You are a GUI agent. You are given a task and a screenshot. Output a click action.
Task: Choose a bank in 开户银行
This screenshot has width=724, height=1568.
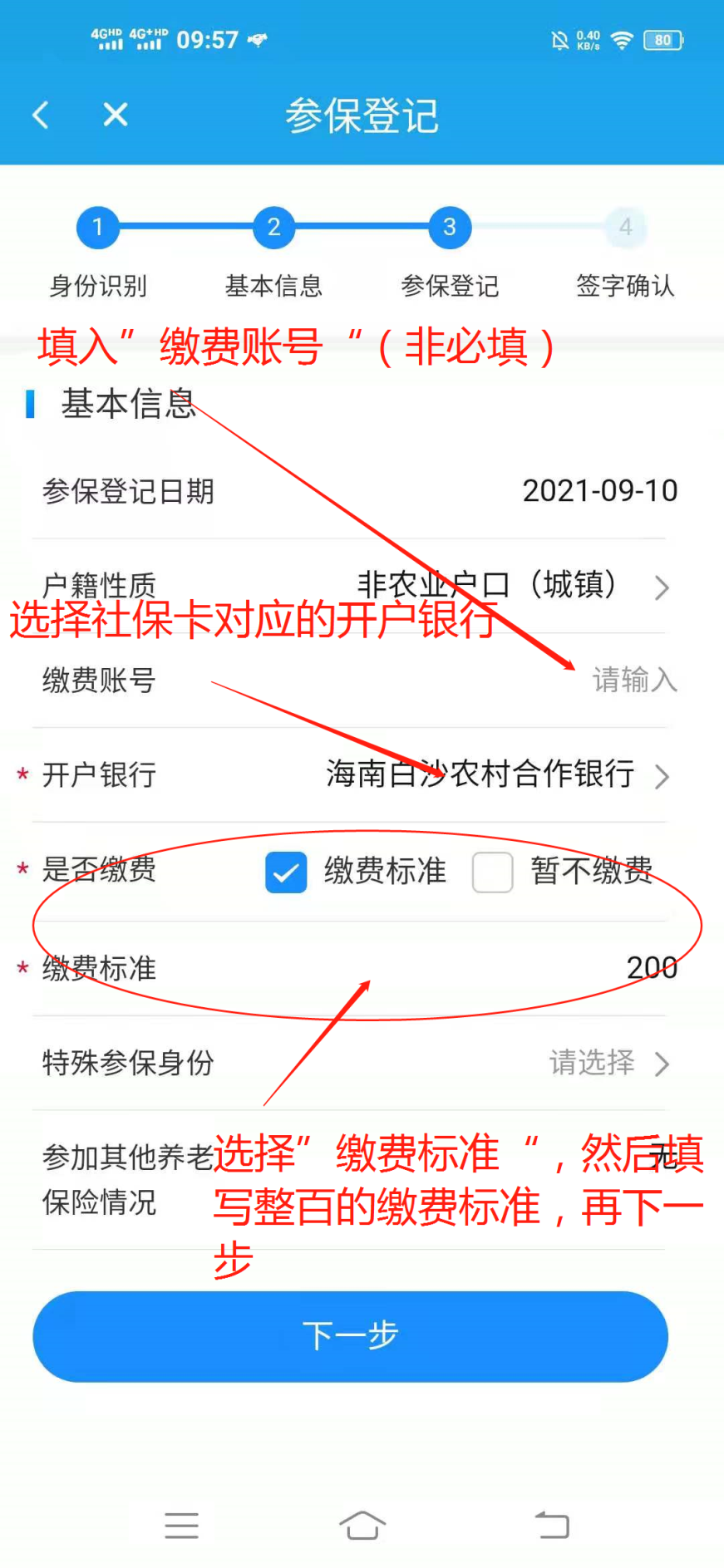(497, 775)
